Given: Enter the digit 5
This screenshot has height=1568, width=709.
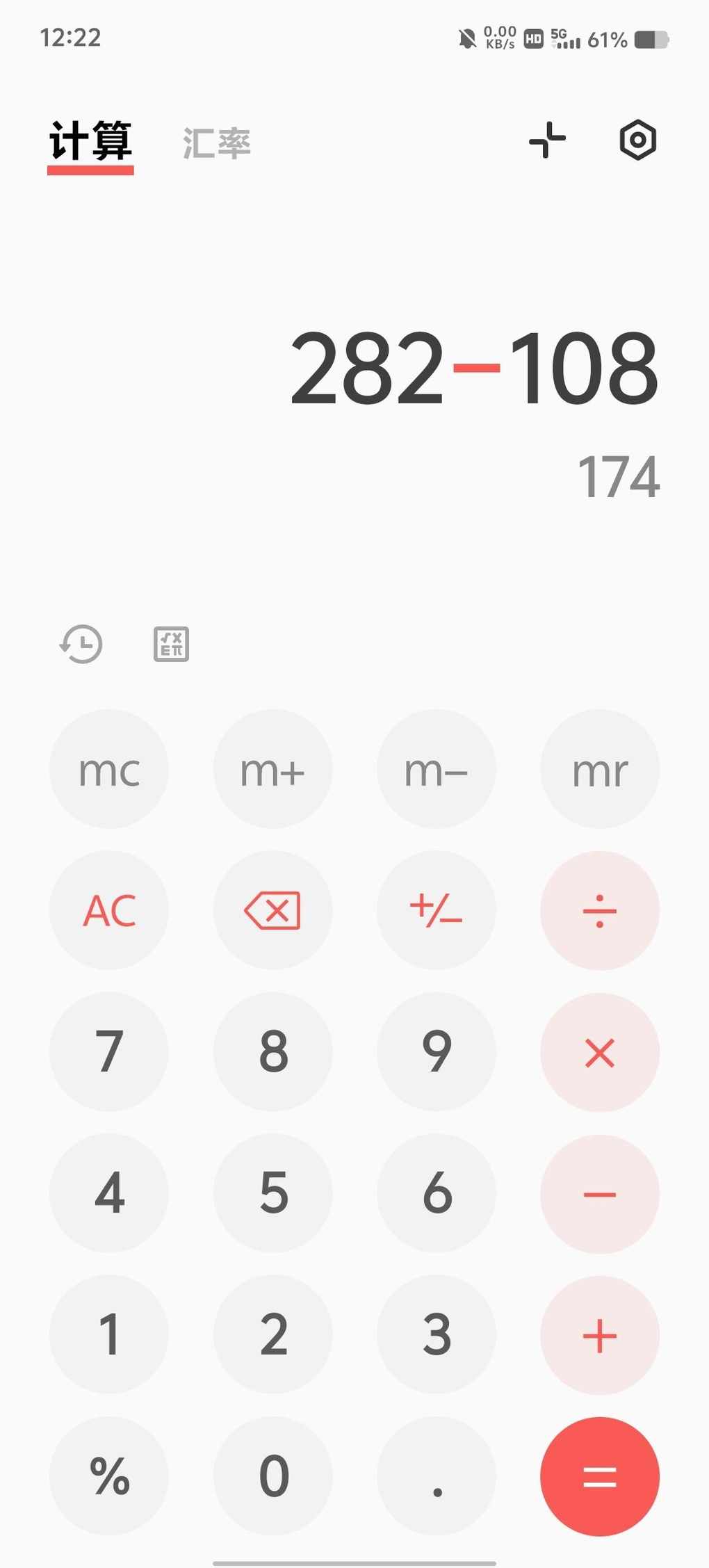Looking at the screenshot, I should click(273, 1193).
